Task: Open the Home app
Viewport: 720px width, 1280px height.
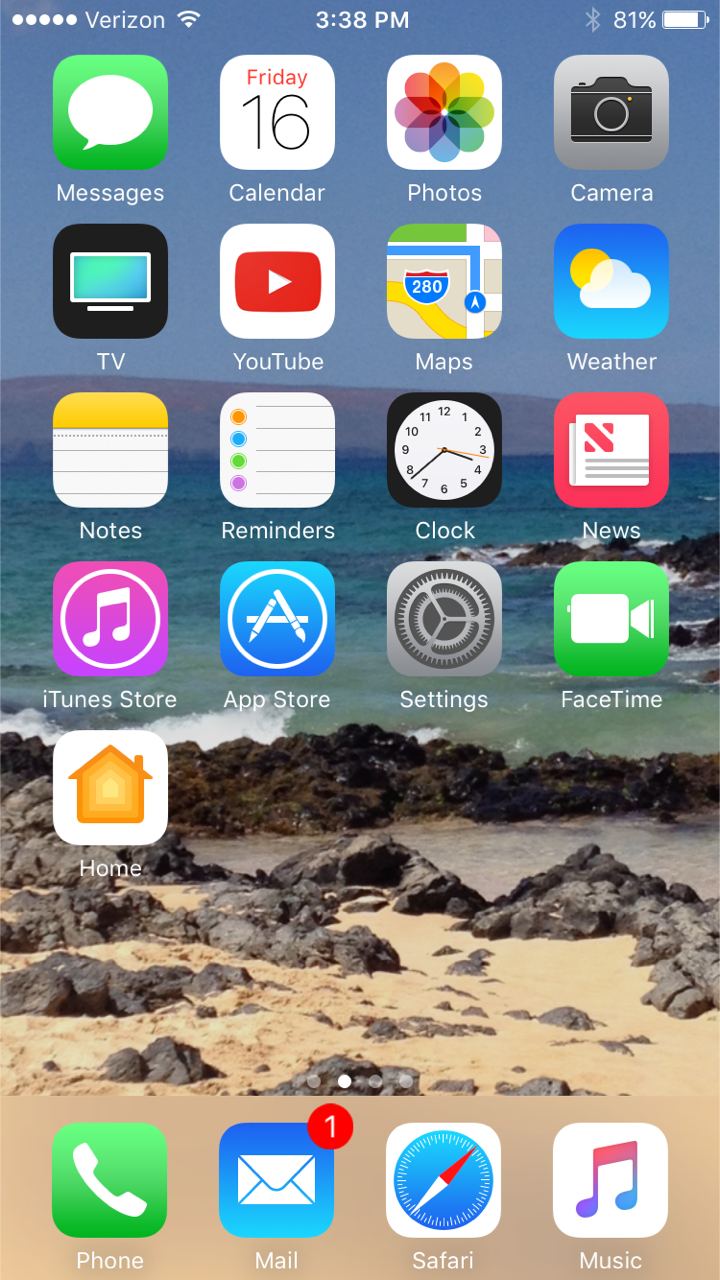Action: (x=110, y=788)
